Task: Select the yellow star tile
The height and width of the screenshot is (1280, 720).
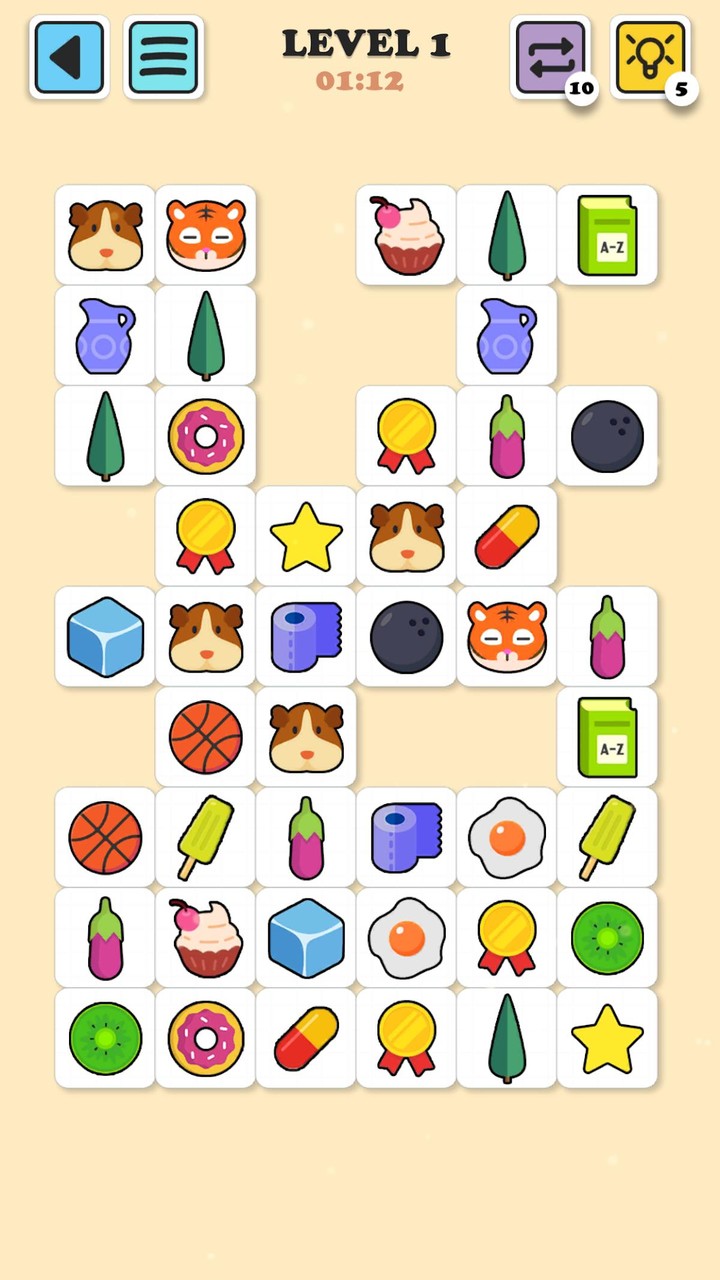Action: (305, 536)
